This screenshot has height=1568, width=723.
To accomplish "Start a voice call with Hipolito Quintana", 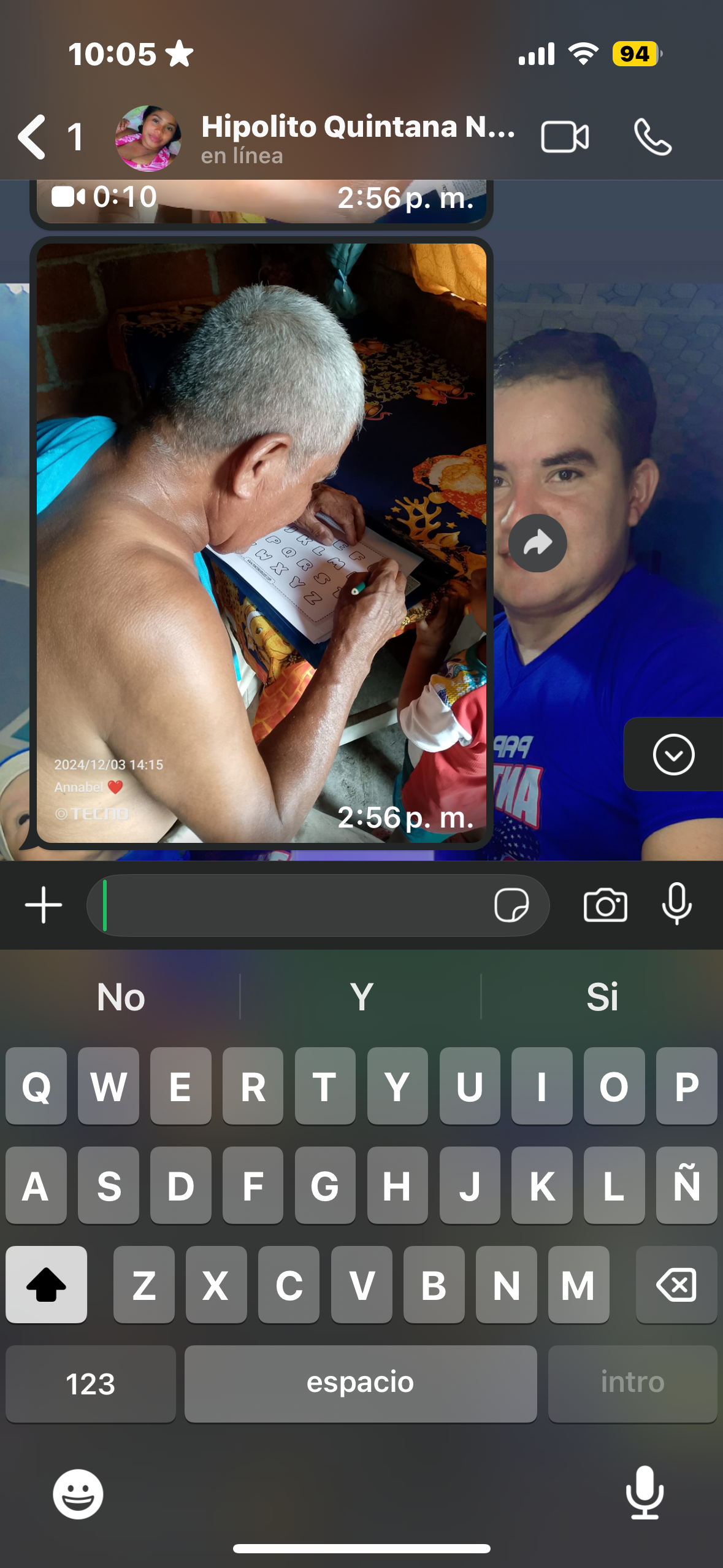I will click(652, 137).
